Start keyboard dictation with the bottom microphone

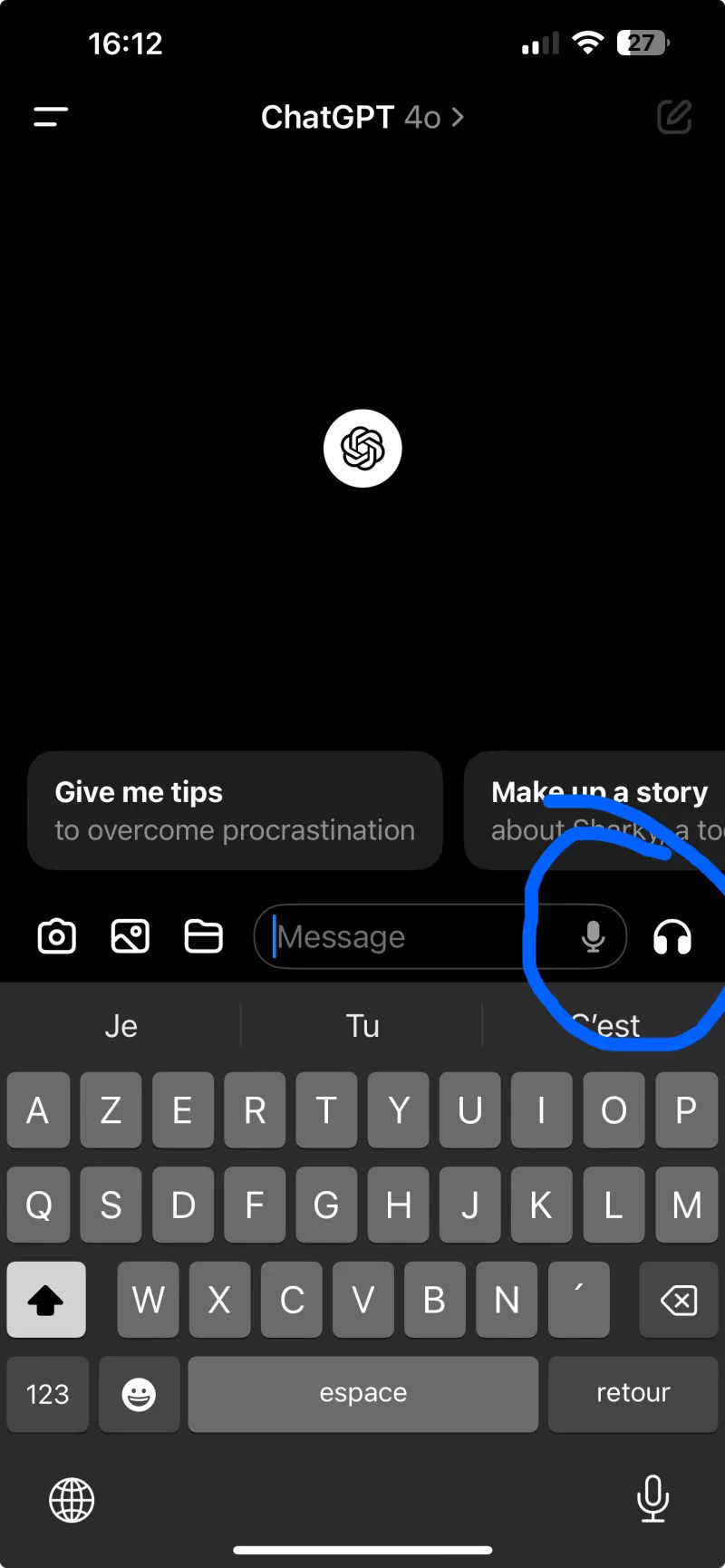[652, 1498]
